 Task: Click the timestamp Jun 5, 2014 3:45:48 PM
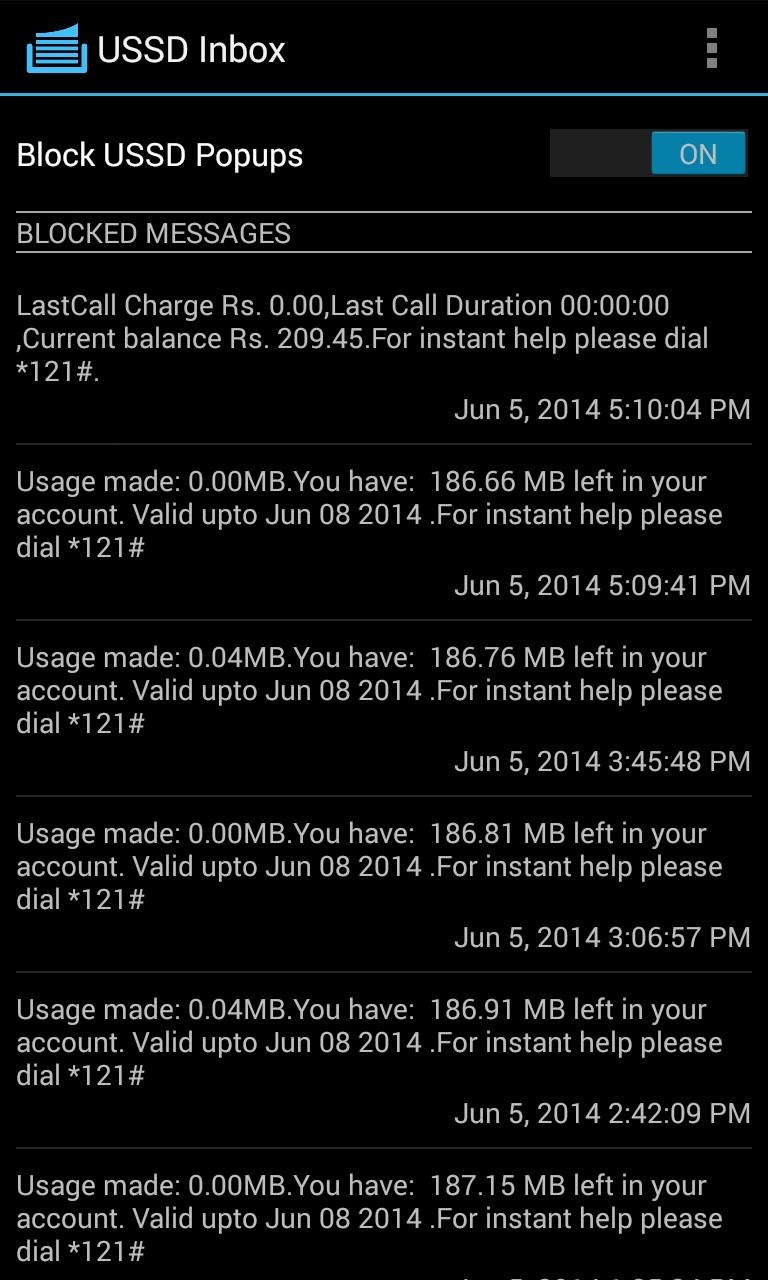(x=602, y=761)
